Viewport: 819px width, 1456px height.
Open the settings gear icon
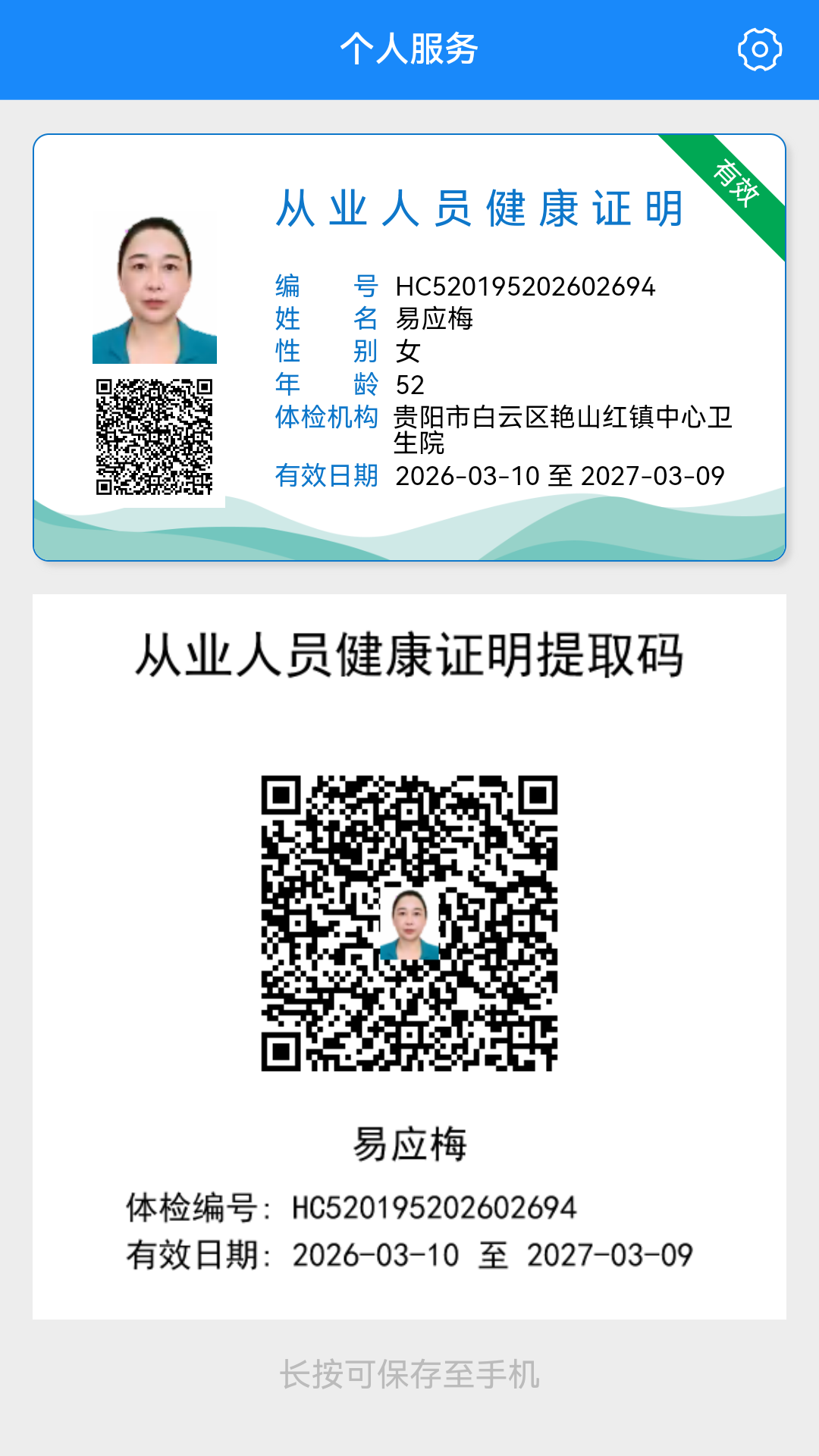click(x=759, y=50)
